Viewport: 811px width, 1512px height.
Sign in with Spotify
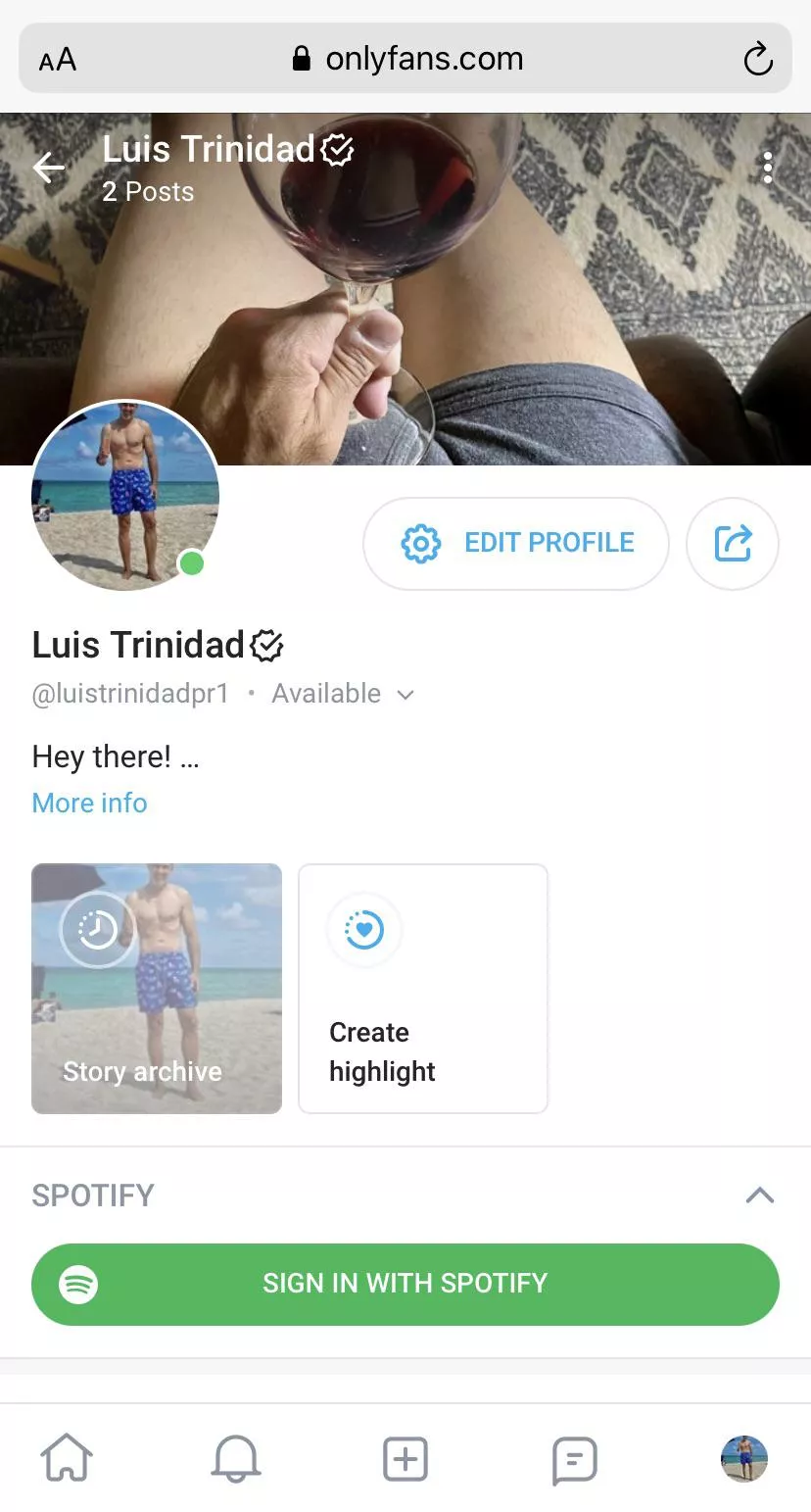[405, 1284]
